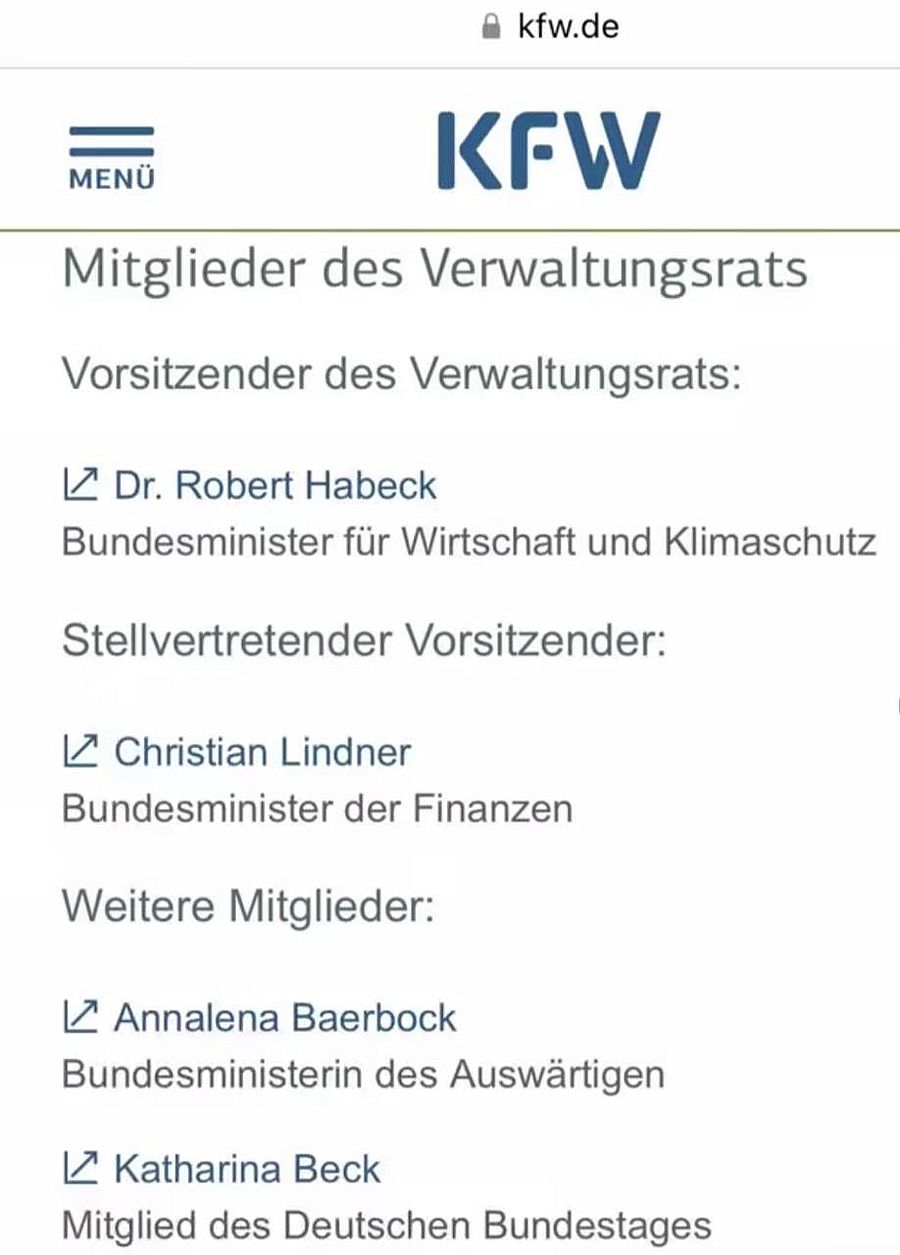This screenshot has width=900, height=1255.
Task: Click the external link icon beside Dr. Robert Habeck
Action: [x=79, y=484]
